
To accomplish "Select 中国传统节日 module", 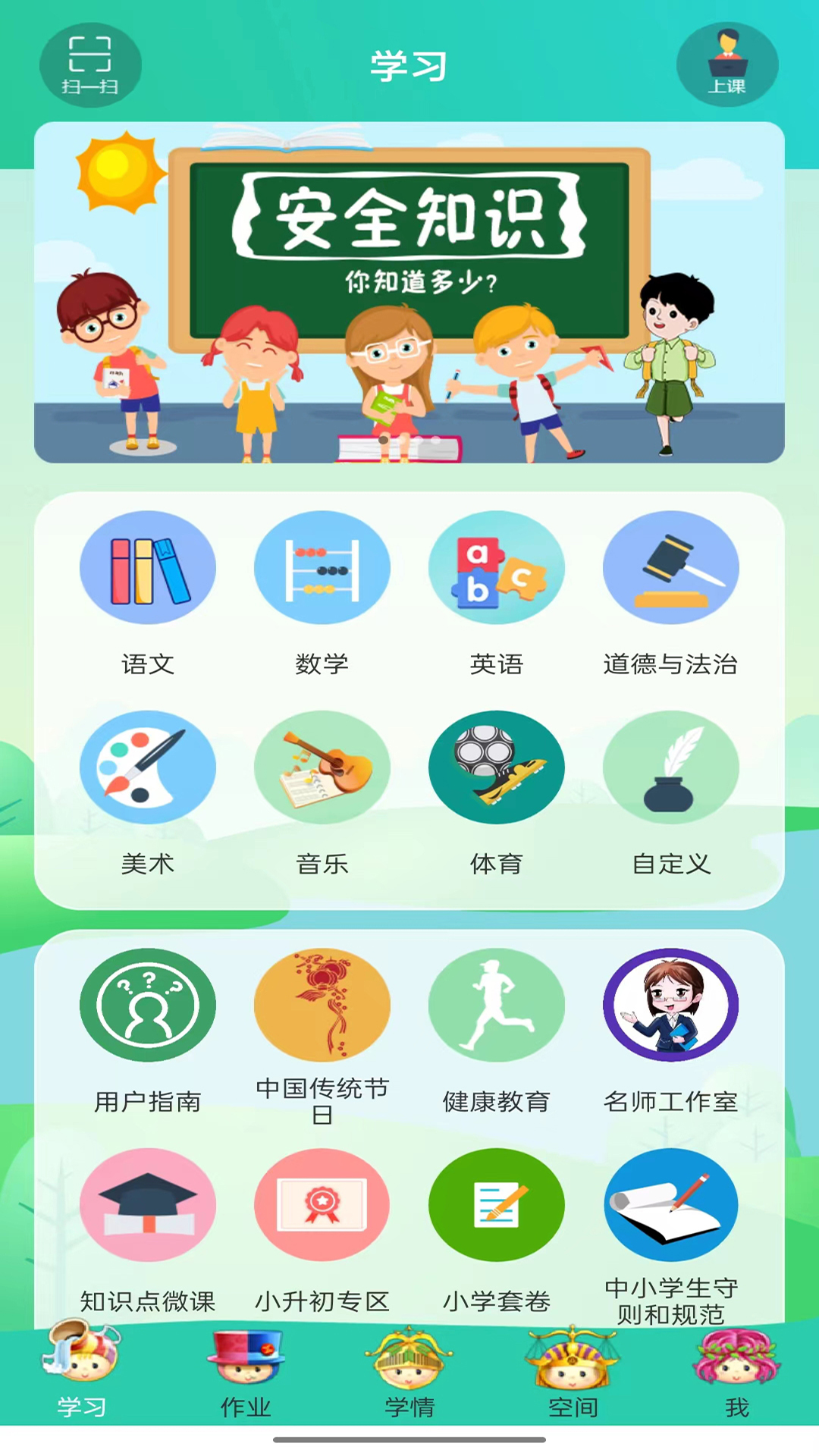I will point(323,1005).
